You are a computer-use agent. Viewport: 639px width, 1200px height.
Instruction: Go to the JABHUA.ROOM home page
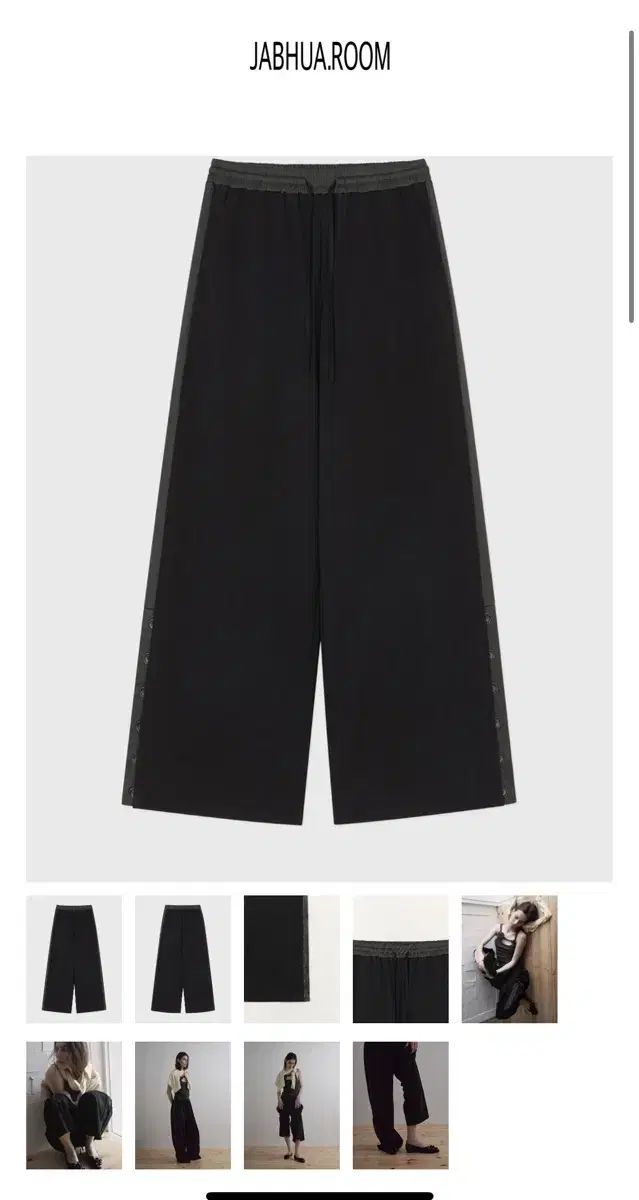coord(319,56)
